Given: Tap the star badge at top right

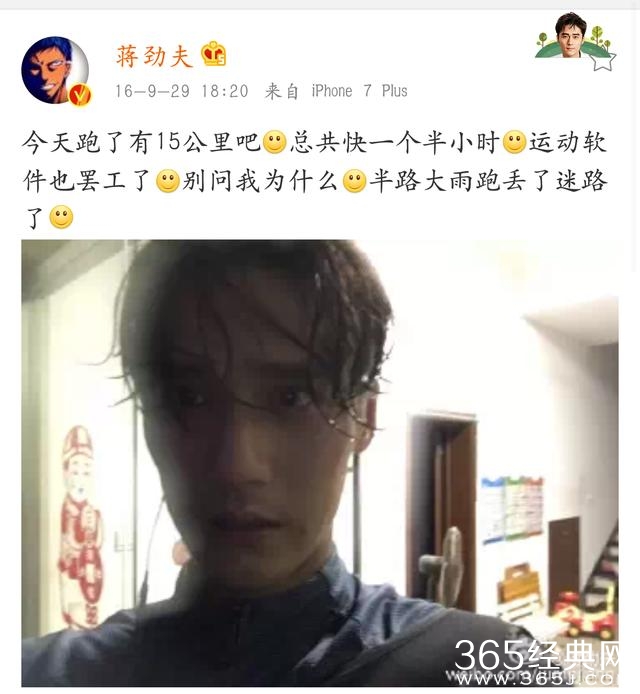Looking at the screenshot, I should tap(601, 61).
